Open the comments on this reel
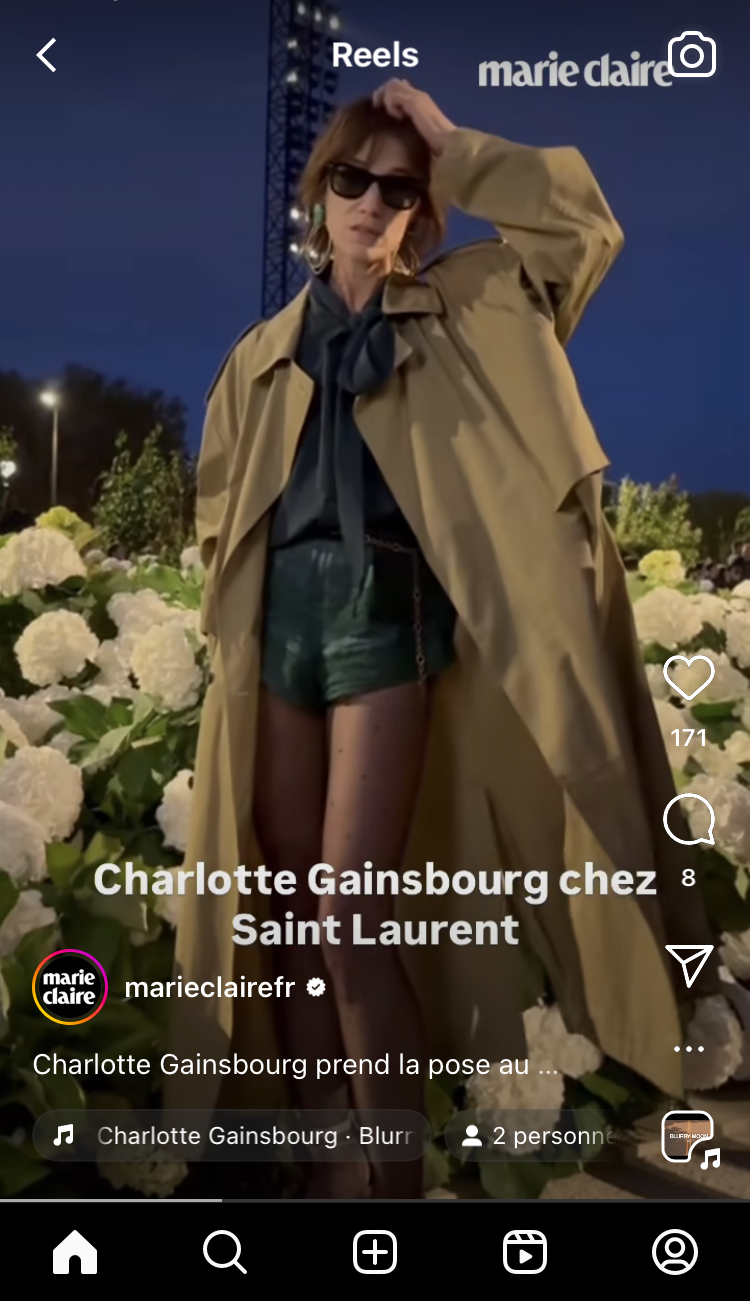 click(x=689, y=821)
